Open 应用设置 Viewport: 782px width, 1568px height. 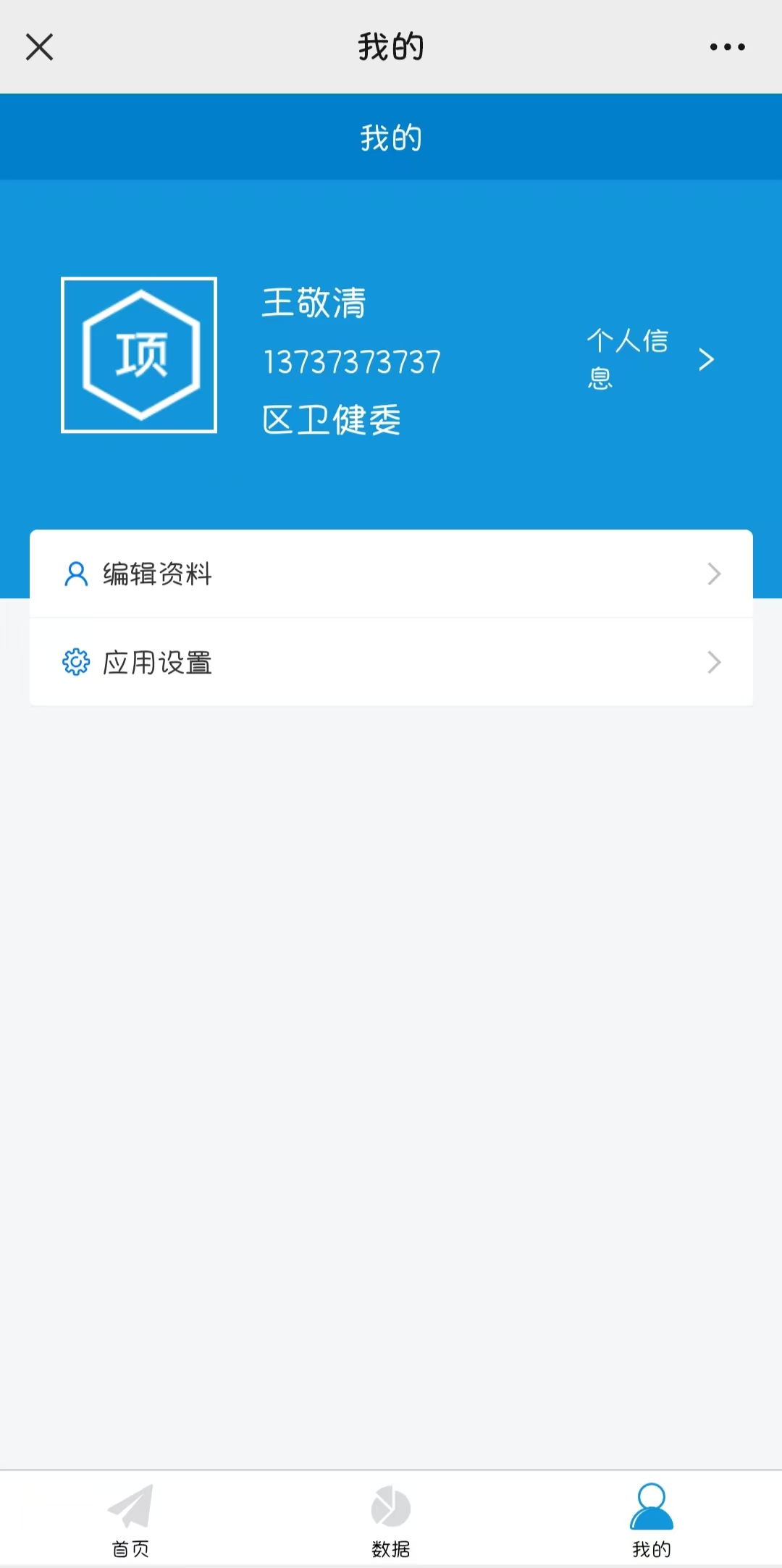pyautogui.click(x=391, y=663)
